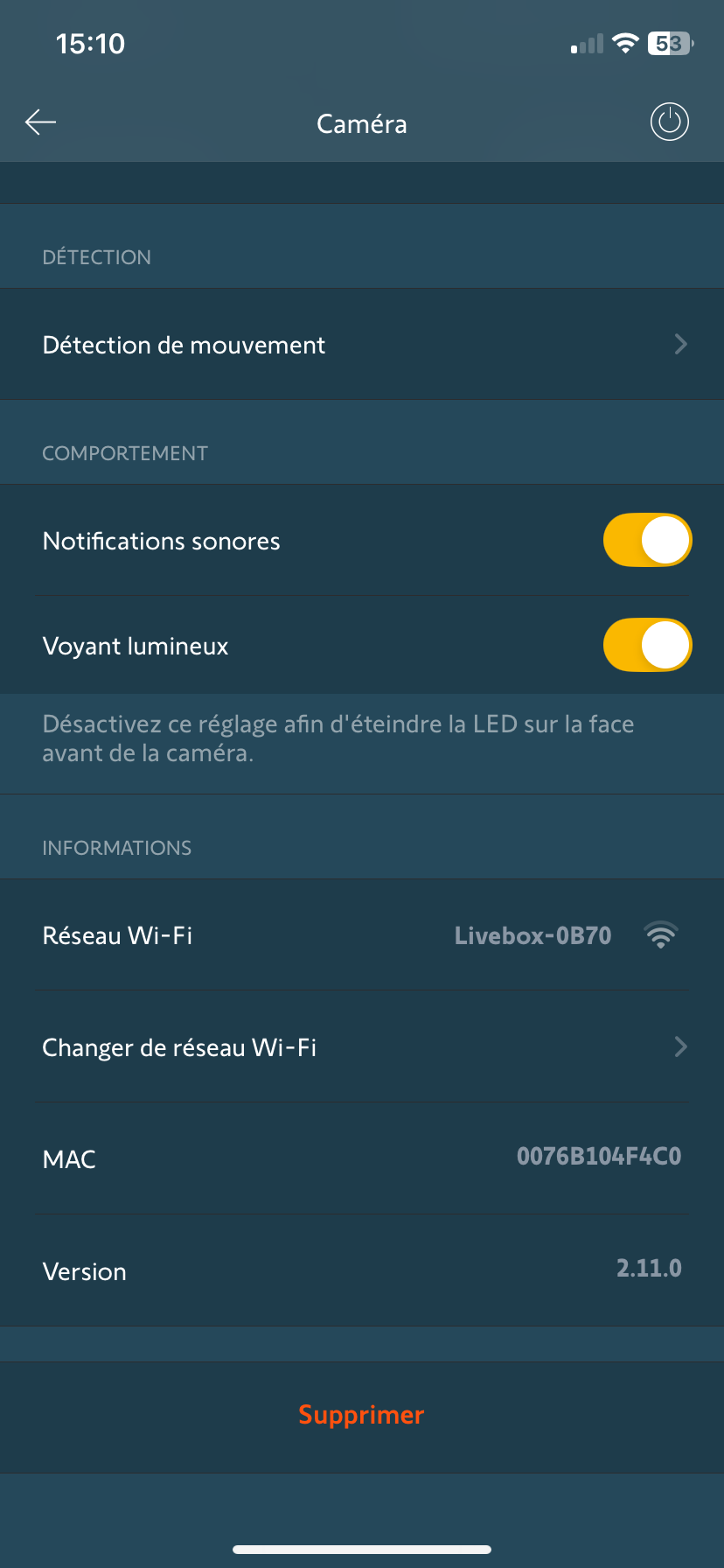Tap the camera power icon
724x1568 pixels.
tap(670, 122)
